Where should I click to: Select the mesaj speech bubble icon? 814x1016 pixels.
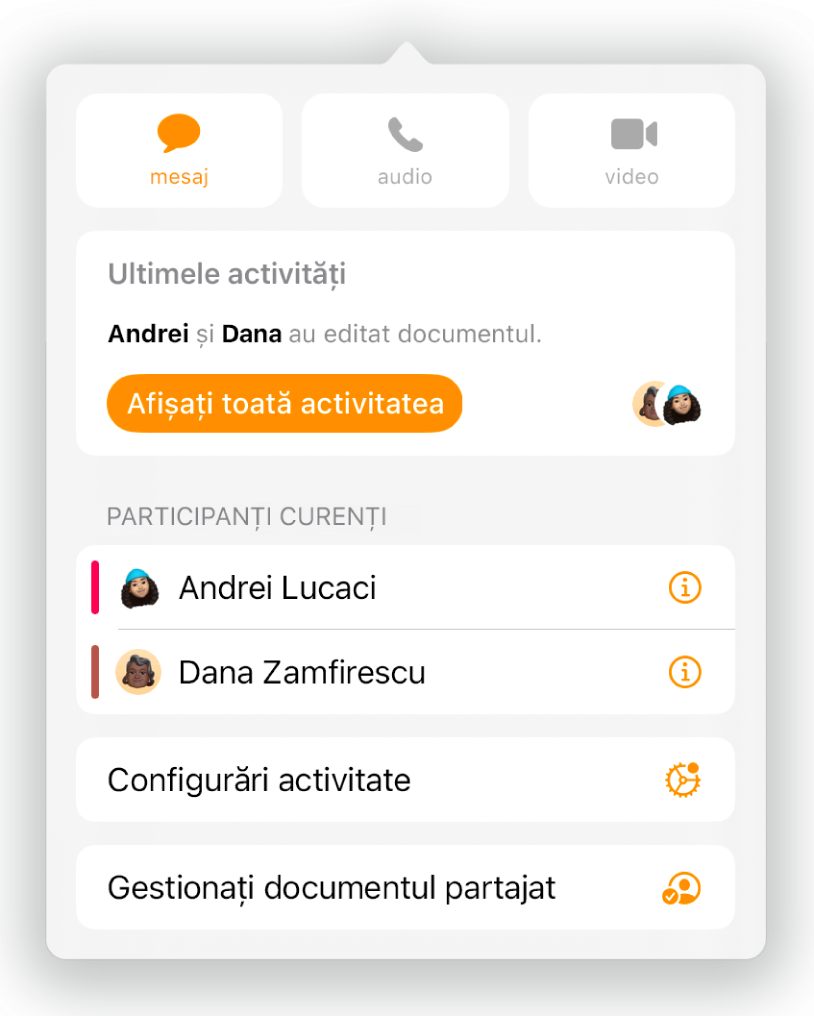tap(178, 131)
